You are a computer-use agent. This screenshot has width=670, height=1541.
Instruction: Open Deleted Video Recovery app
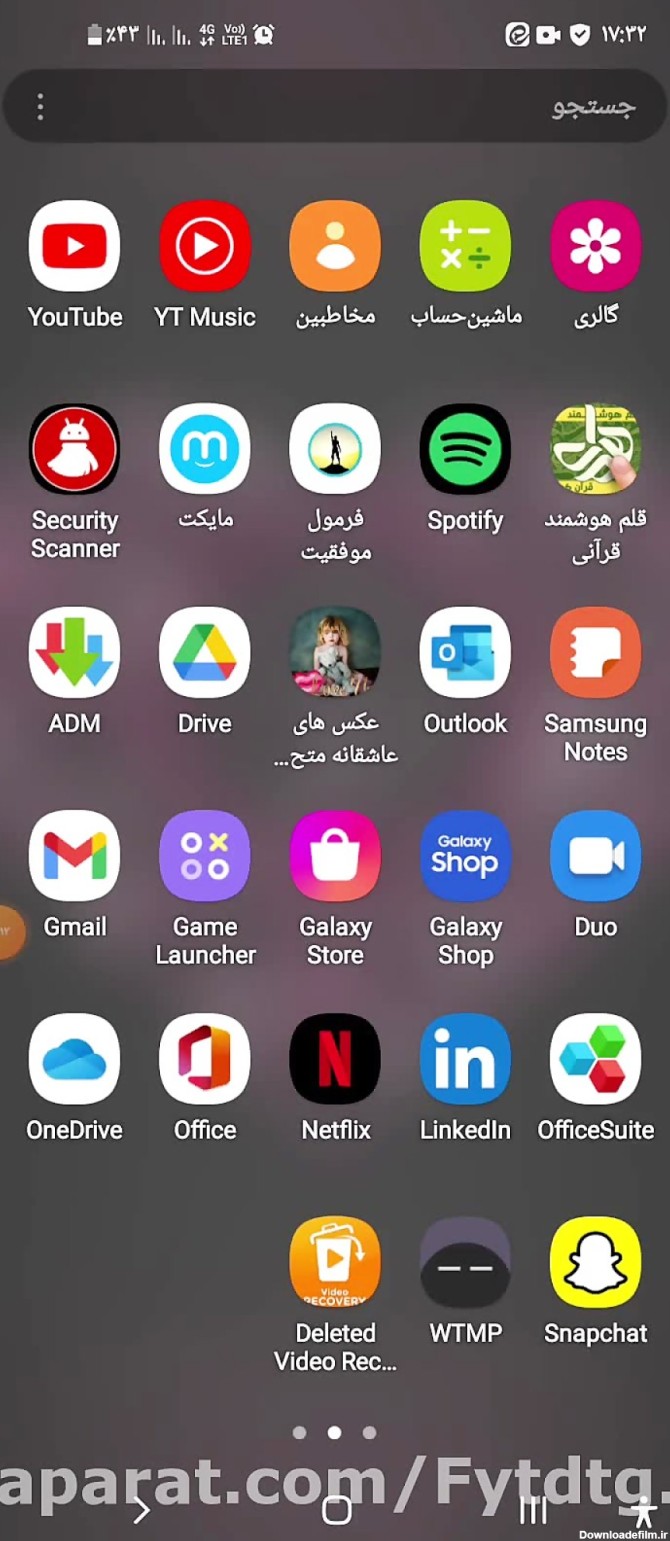335,1262
